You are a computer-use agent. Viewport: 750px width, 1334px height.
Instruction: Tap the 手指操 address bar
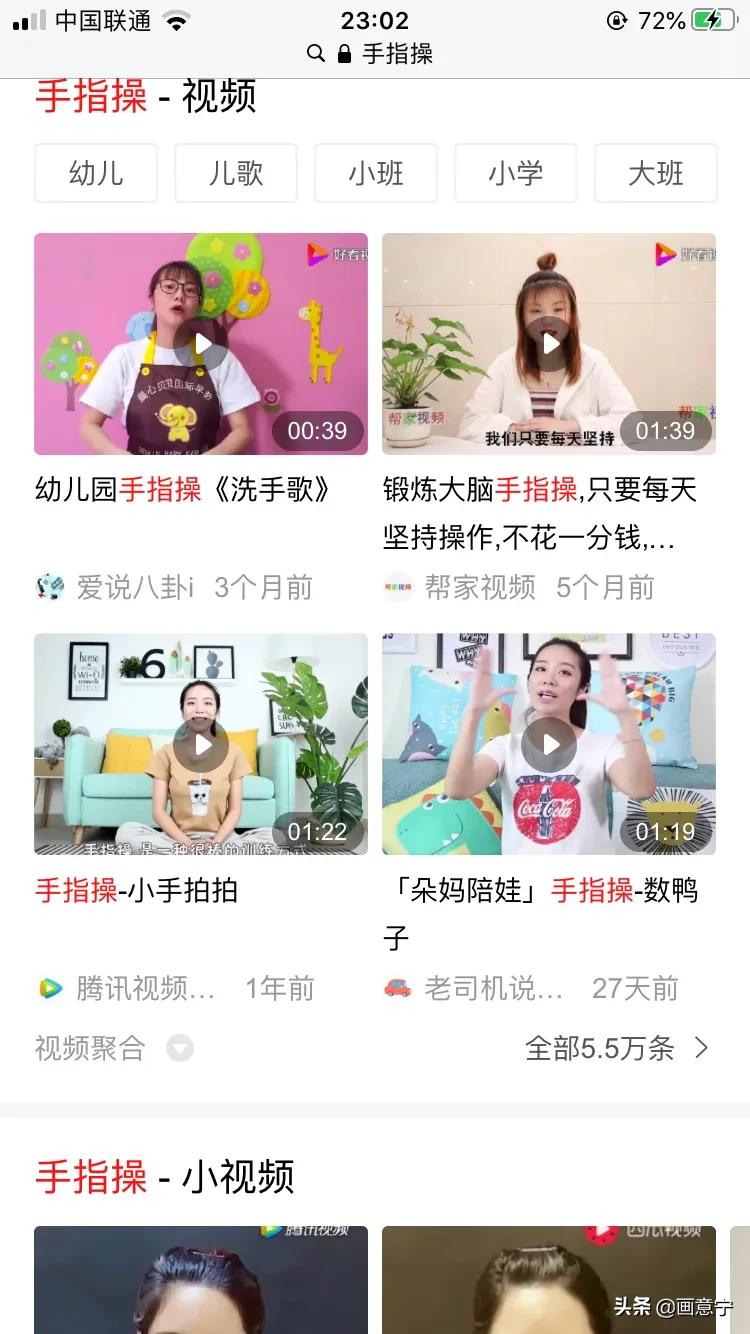click(375, 54)
